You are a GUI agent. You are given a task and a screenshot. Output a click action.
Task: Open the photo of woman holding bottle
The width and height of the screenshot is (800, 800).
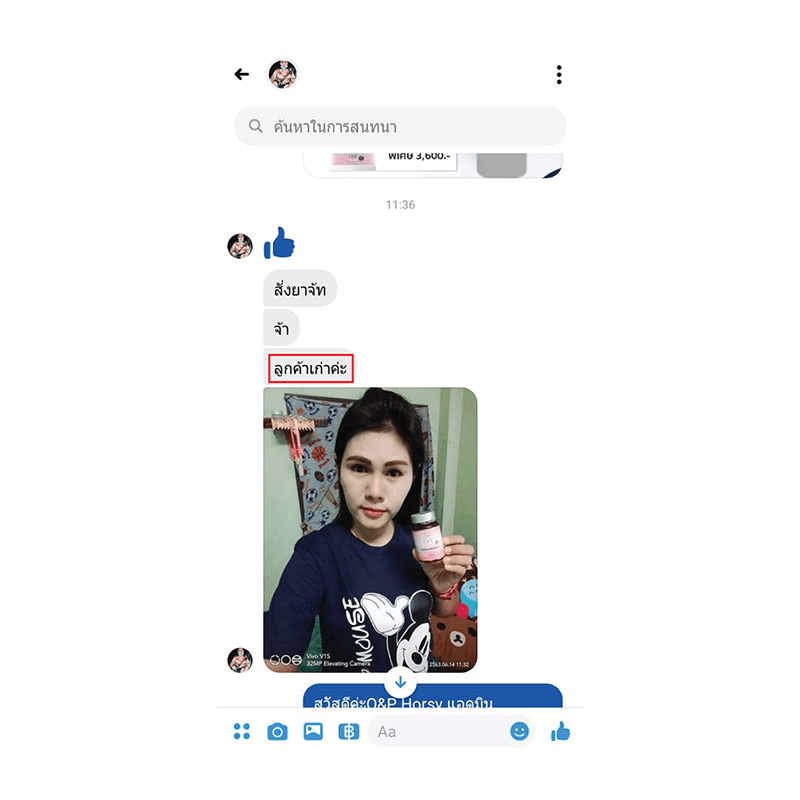(370, 530)
